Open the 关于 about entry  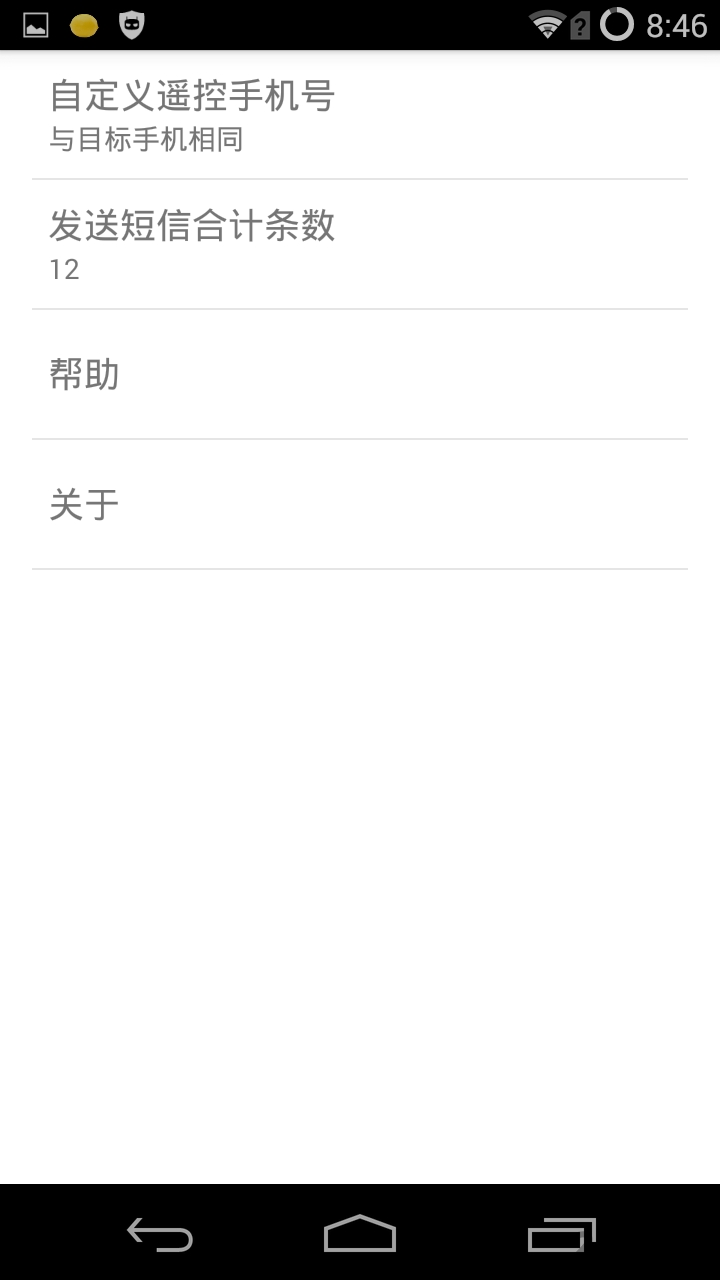click(x=360, y=501)
